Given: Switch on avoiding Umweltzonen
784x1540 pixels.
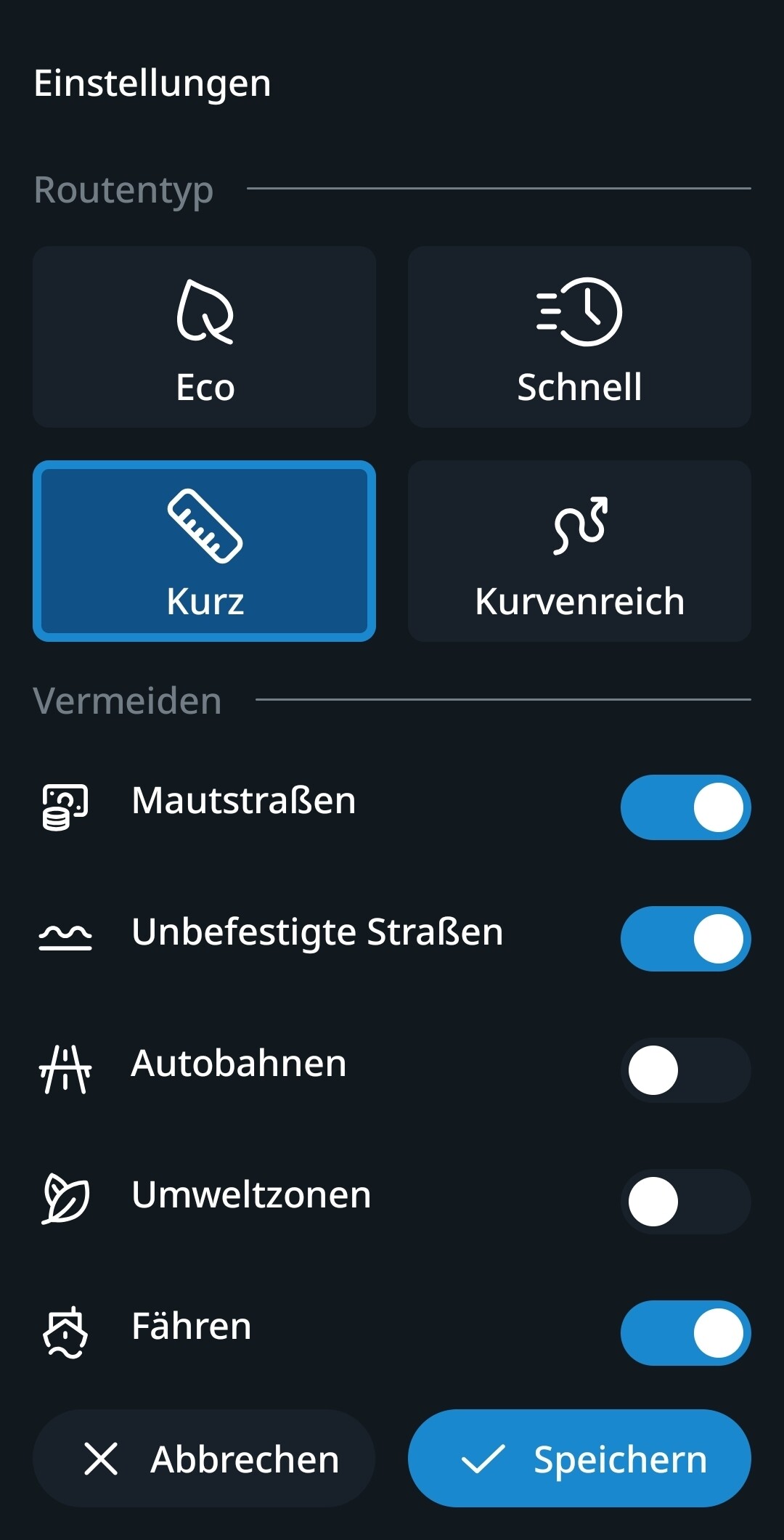Looking at the screenshot, I should pos(685,1202).
